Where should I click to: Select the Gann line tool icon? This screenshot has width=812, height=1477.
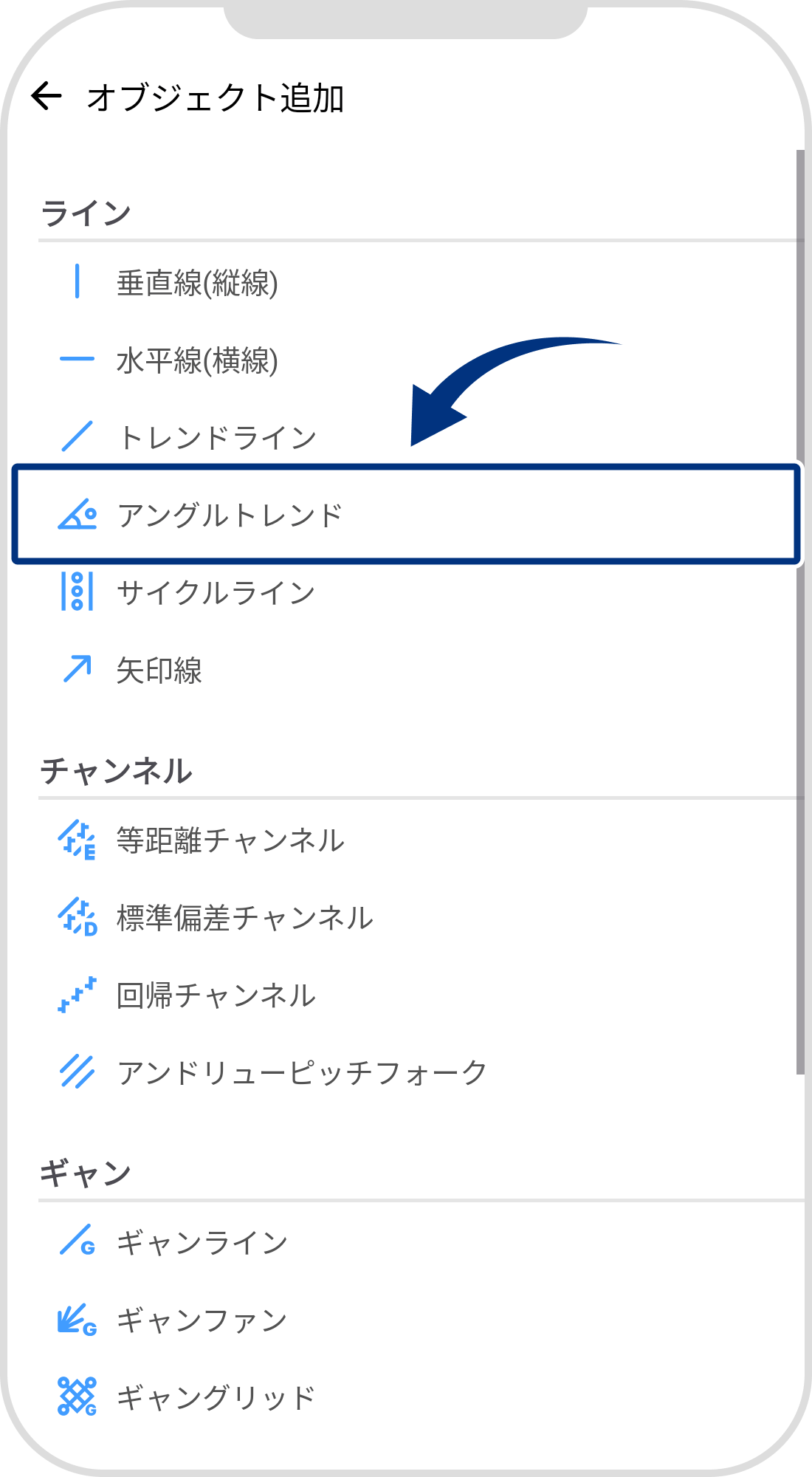pyautogui.click(x=78, y=1241)
